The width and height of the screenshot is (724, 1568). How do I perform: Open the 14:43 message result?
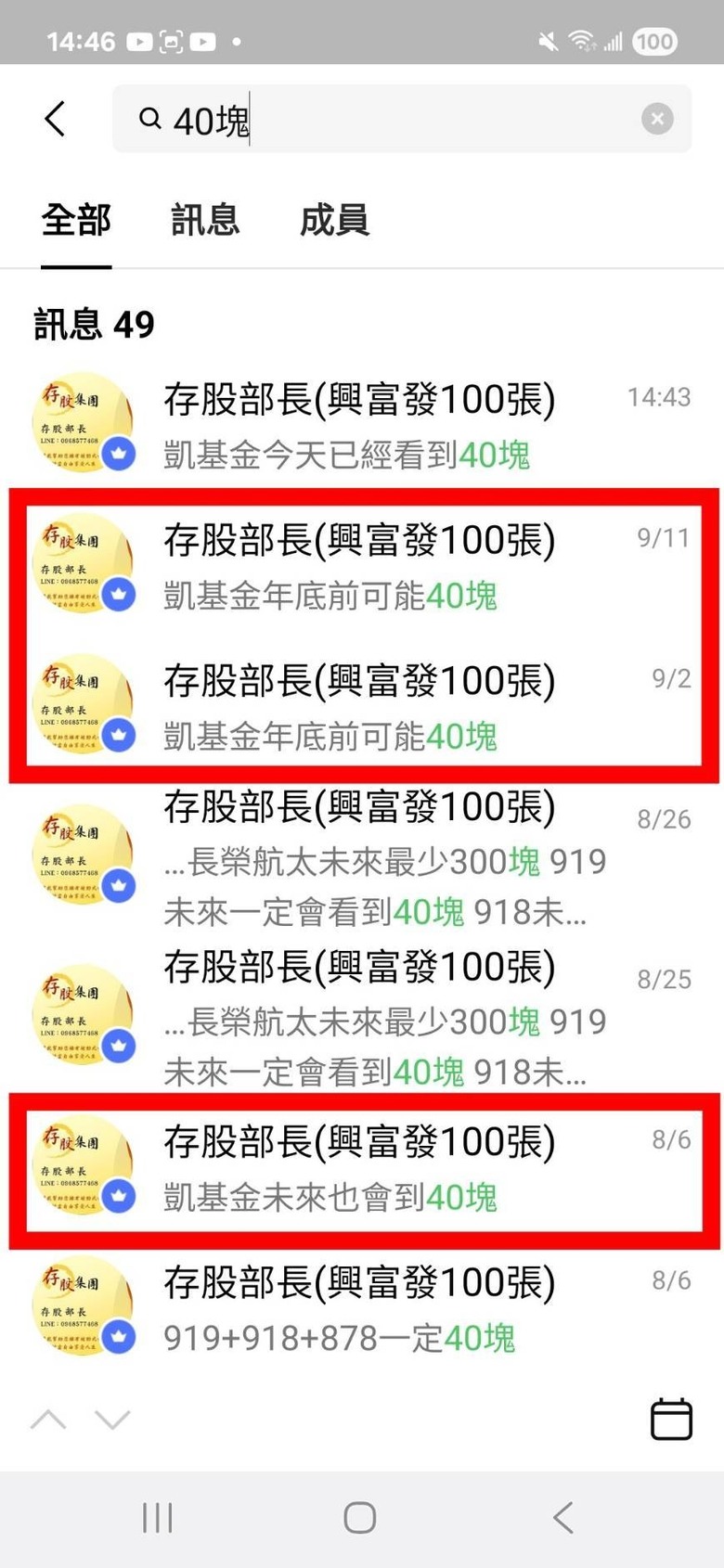tap(362, 425)
